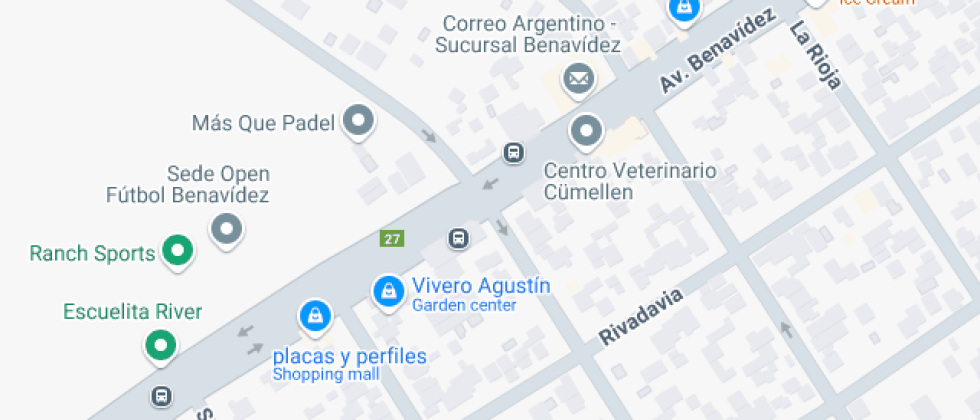The width and height of the screenshot is (980, 420).
Task: Open the Más Que Padel map pin
Action: tap(358, 122)
